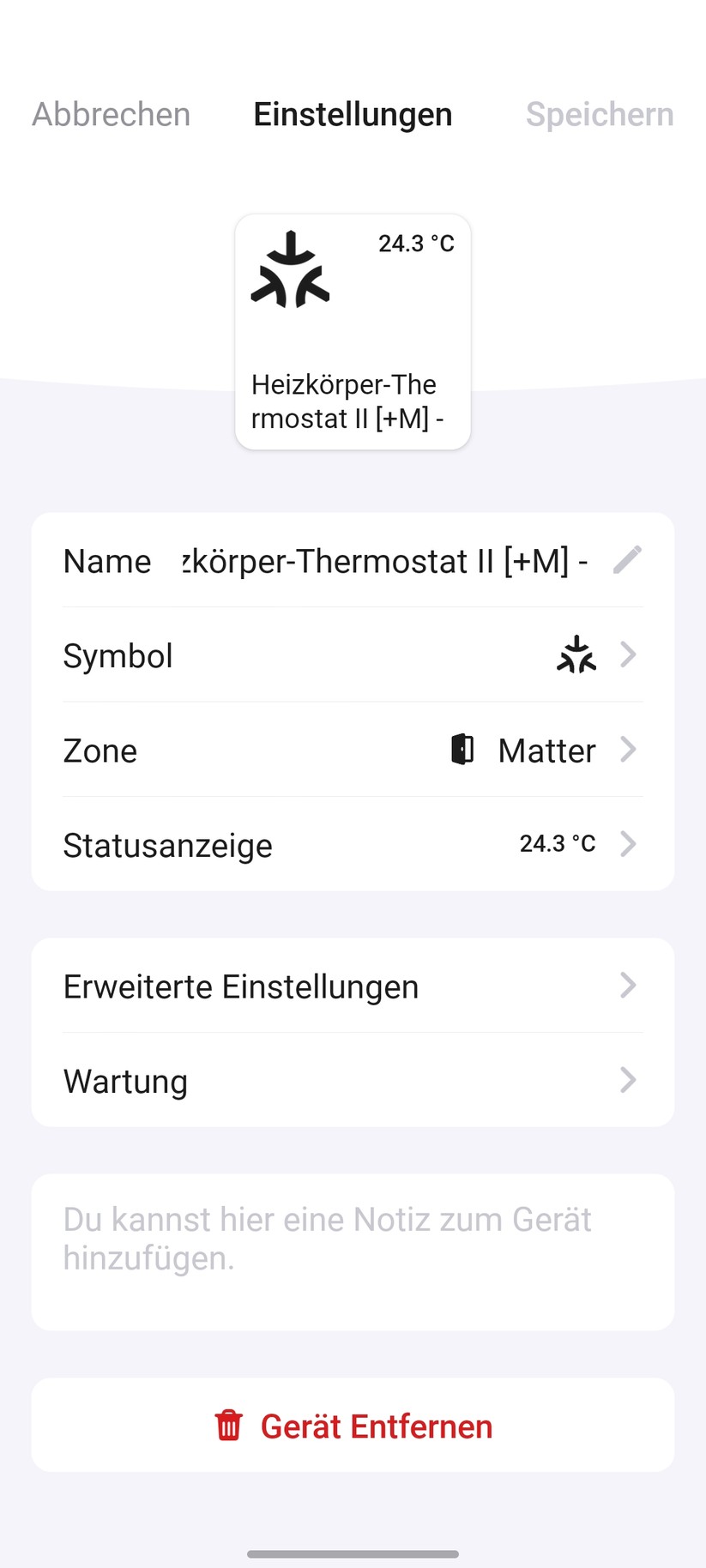Screen dimensions: 706x1568
Task: Tap Abbrechen to cancel changes
Action: (111, 114)
